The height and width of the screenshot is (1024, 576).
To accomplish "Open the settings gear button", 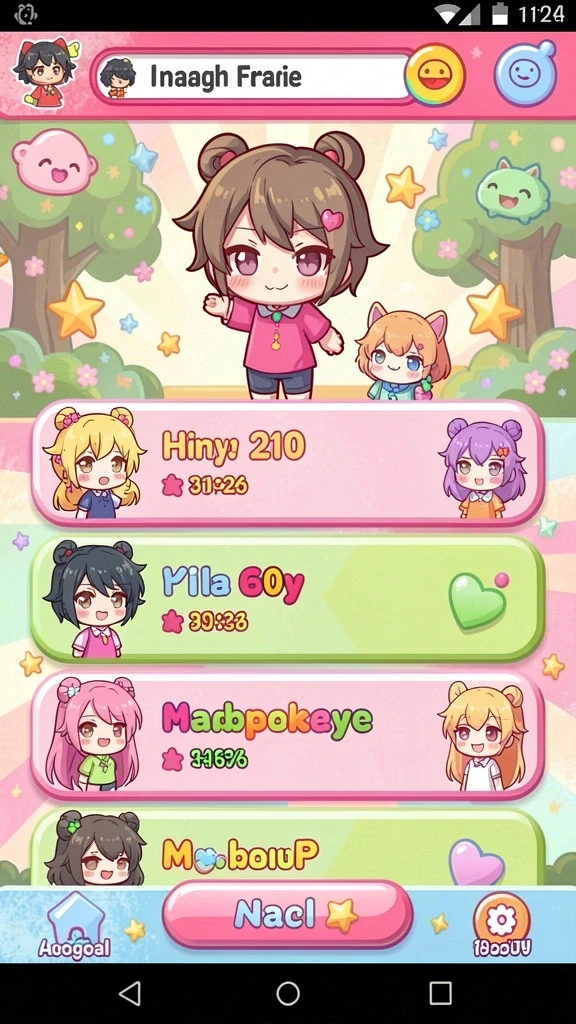I will pos(502,925).
